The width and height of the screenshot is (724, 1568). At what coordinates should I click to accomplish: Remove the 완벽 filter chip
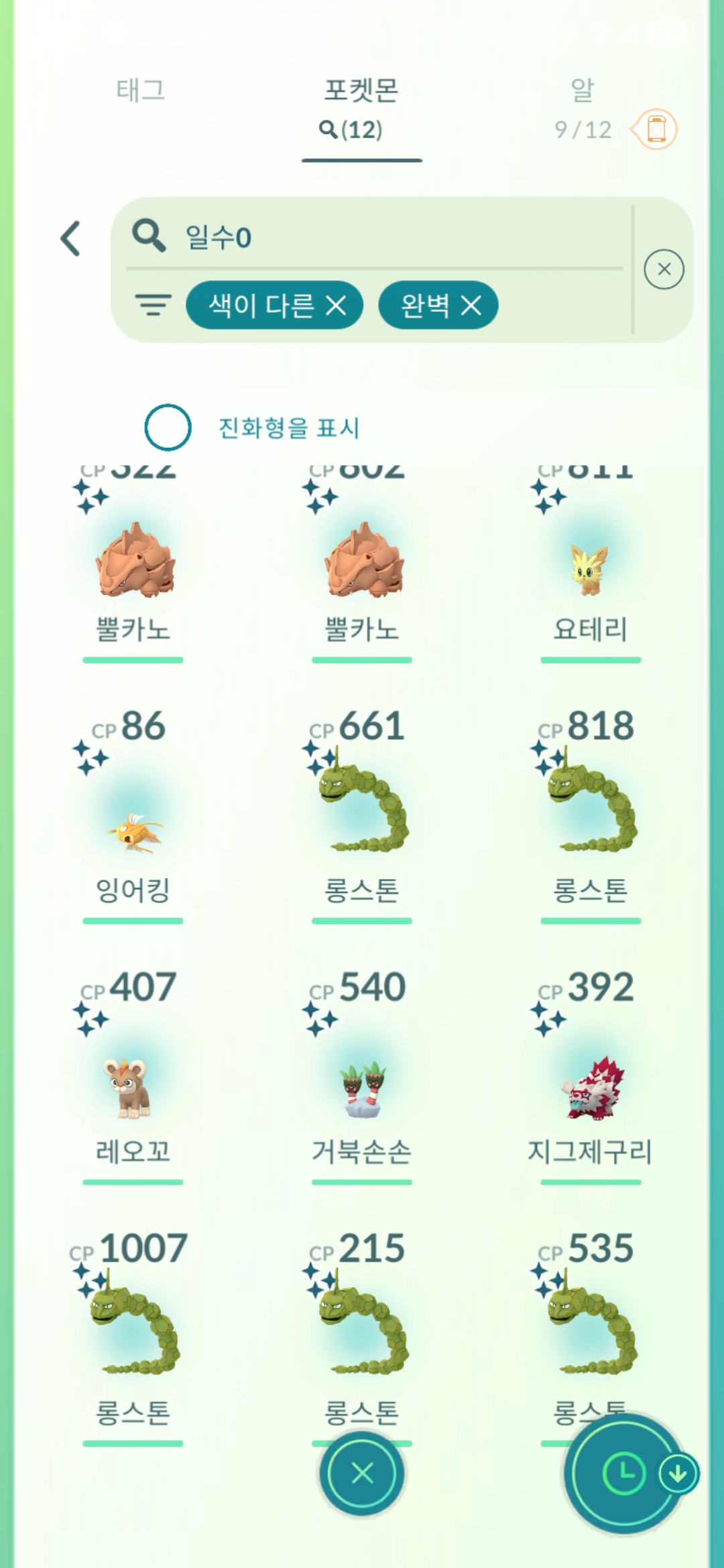[x=471, y=306]
